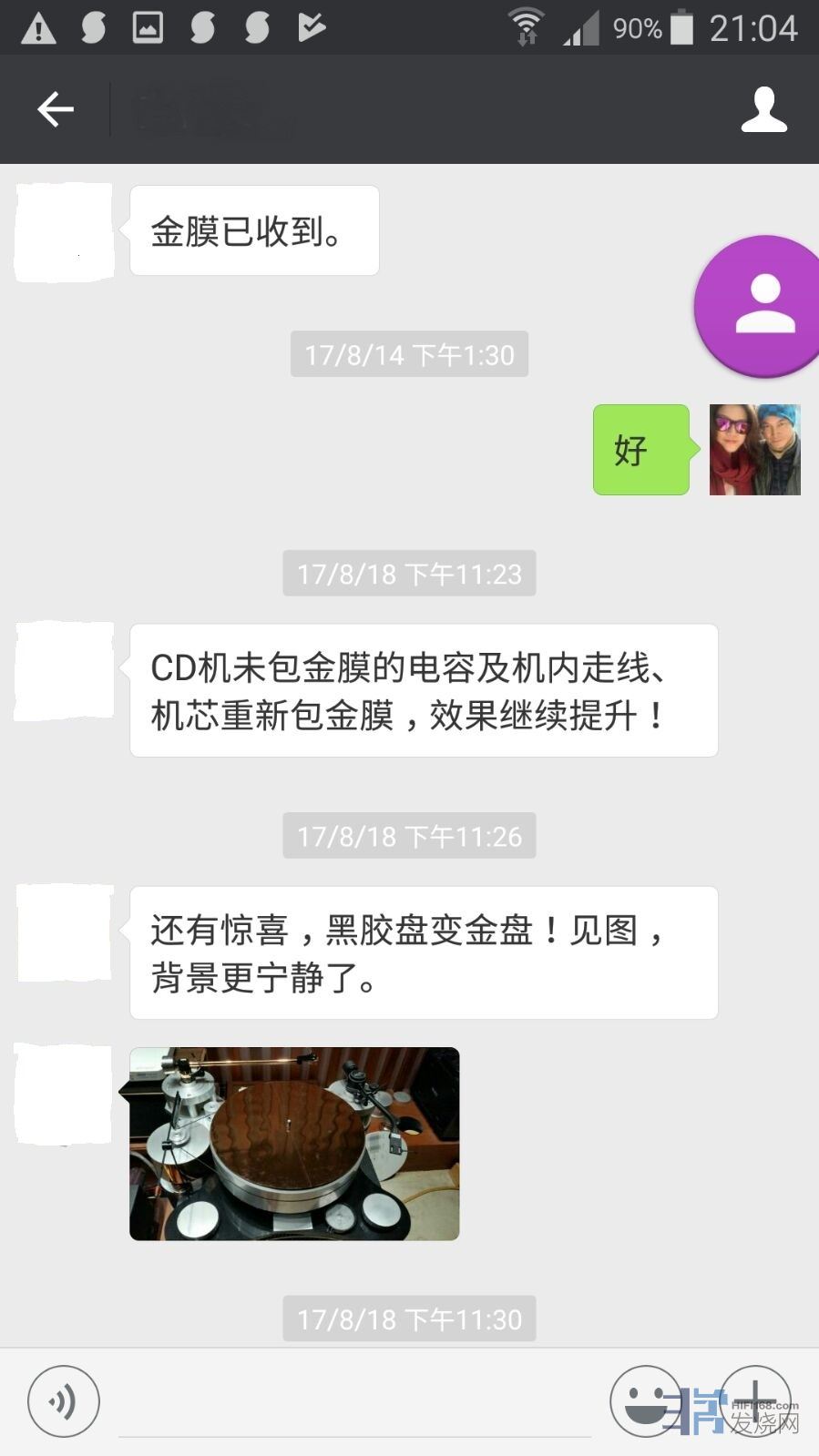Go back from this chat

pyautogui.click(x=55, y=109)
